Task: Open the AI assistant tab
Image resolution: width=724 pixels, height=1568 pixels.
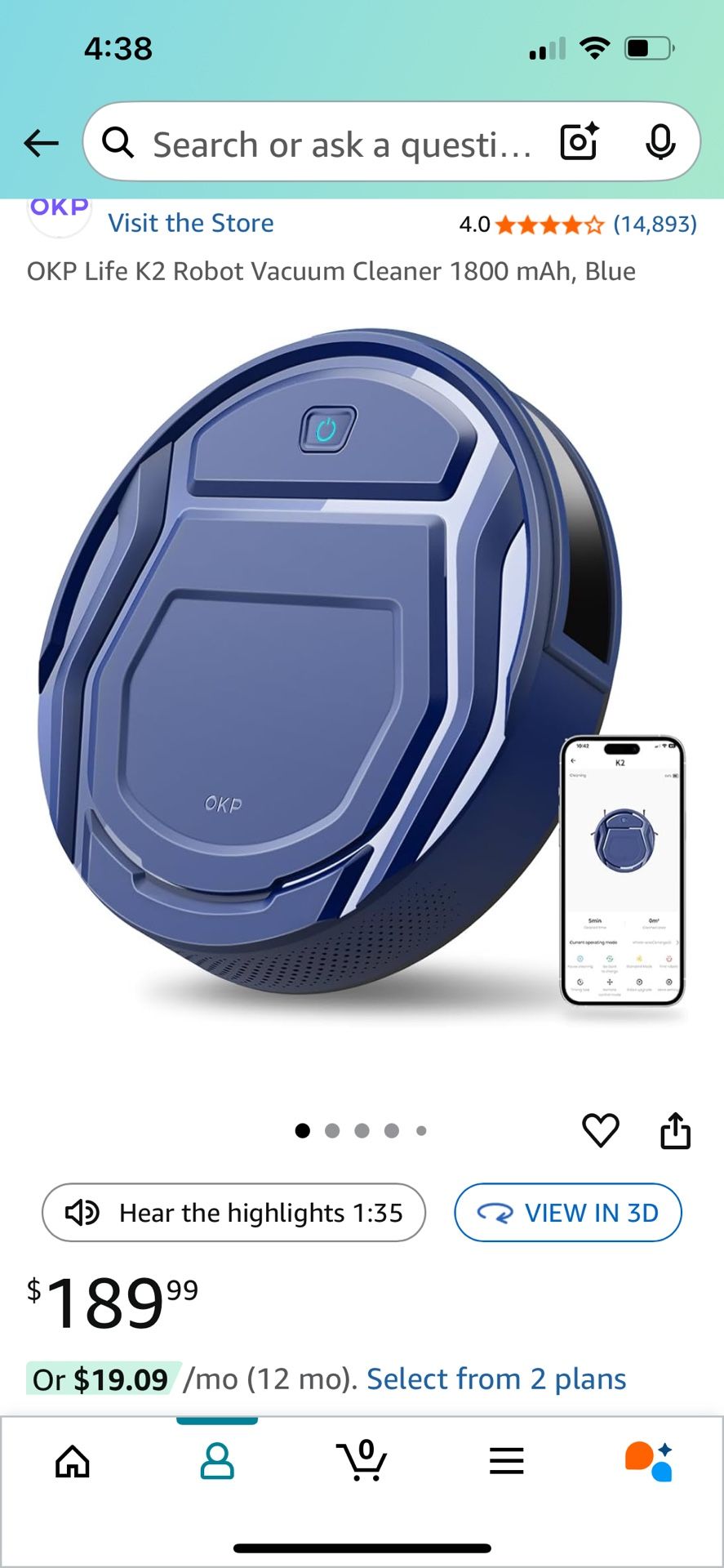Action: click(650, 1461)
